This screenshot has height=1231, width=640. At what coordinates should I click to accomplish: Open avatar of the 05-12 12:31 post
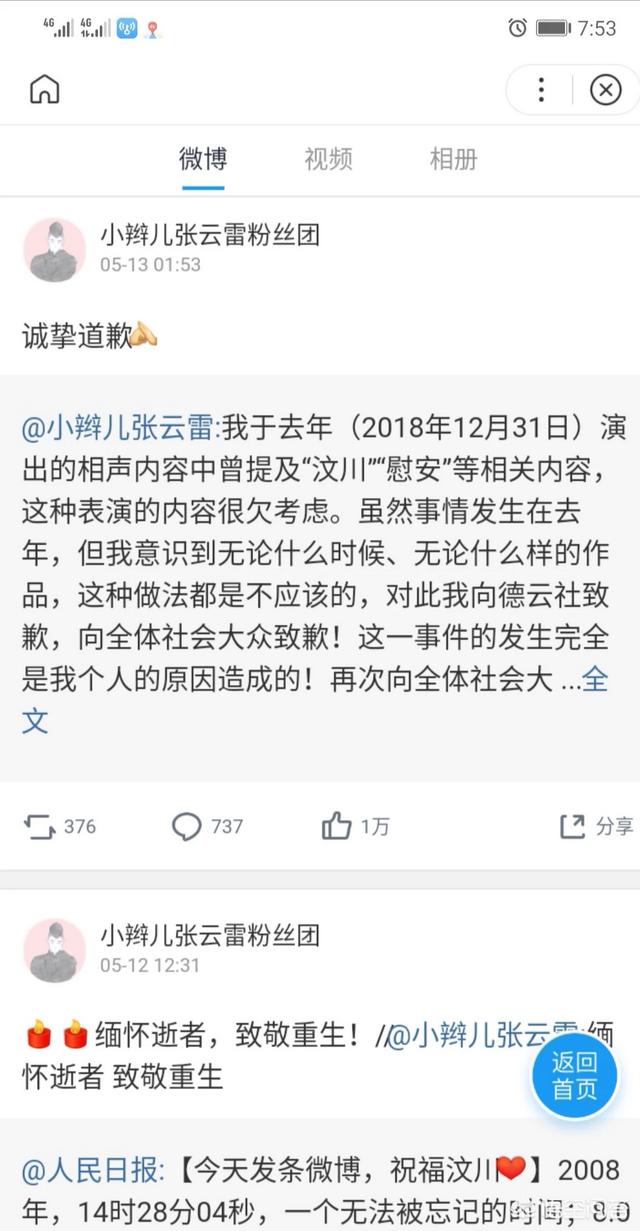point(55,949)
